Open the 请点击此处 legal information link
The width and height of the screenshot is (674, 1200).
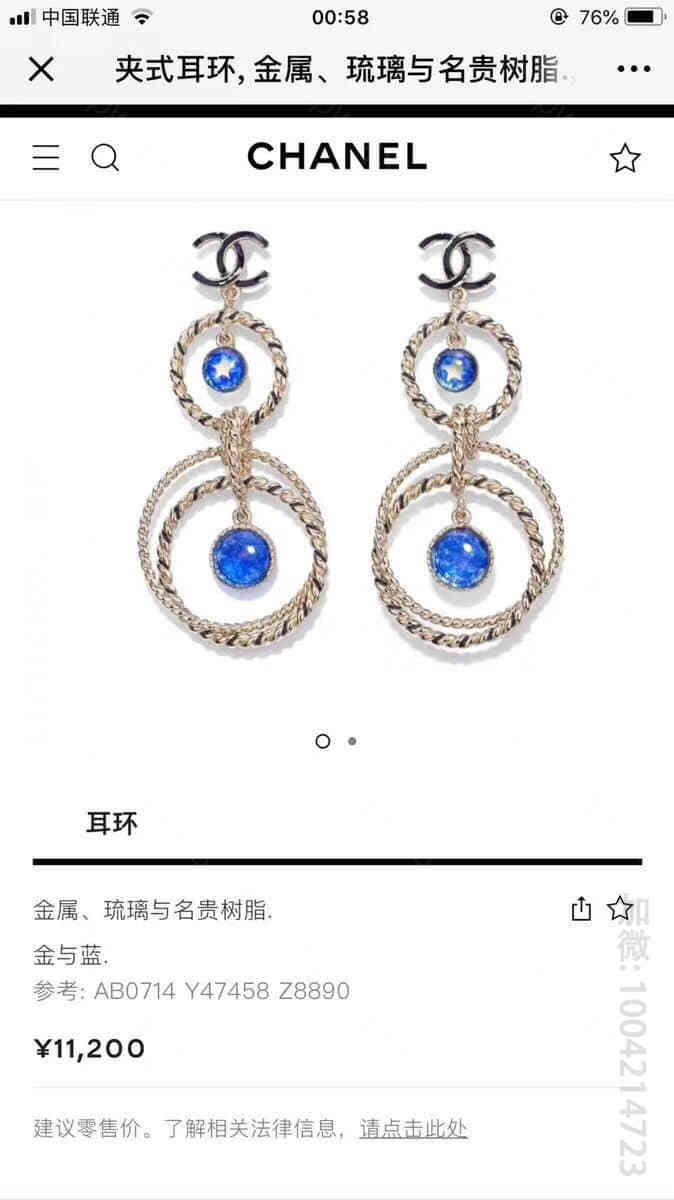pyautogui.click(x=413, y=1129)
